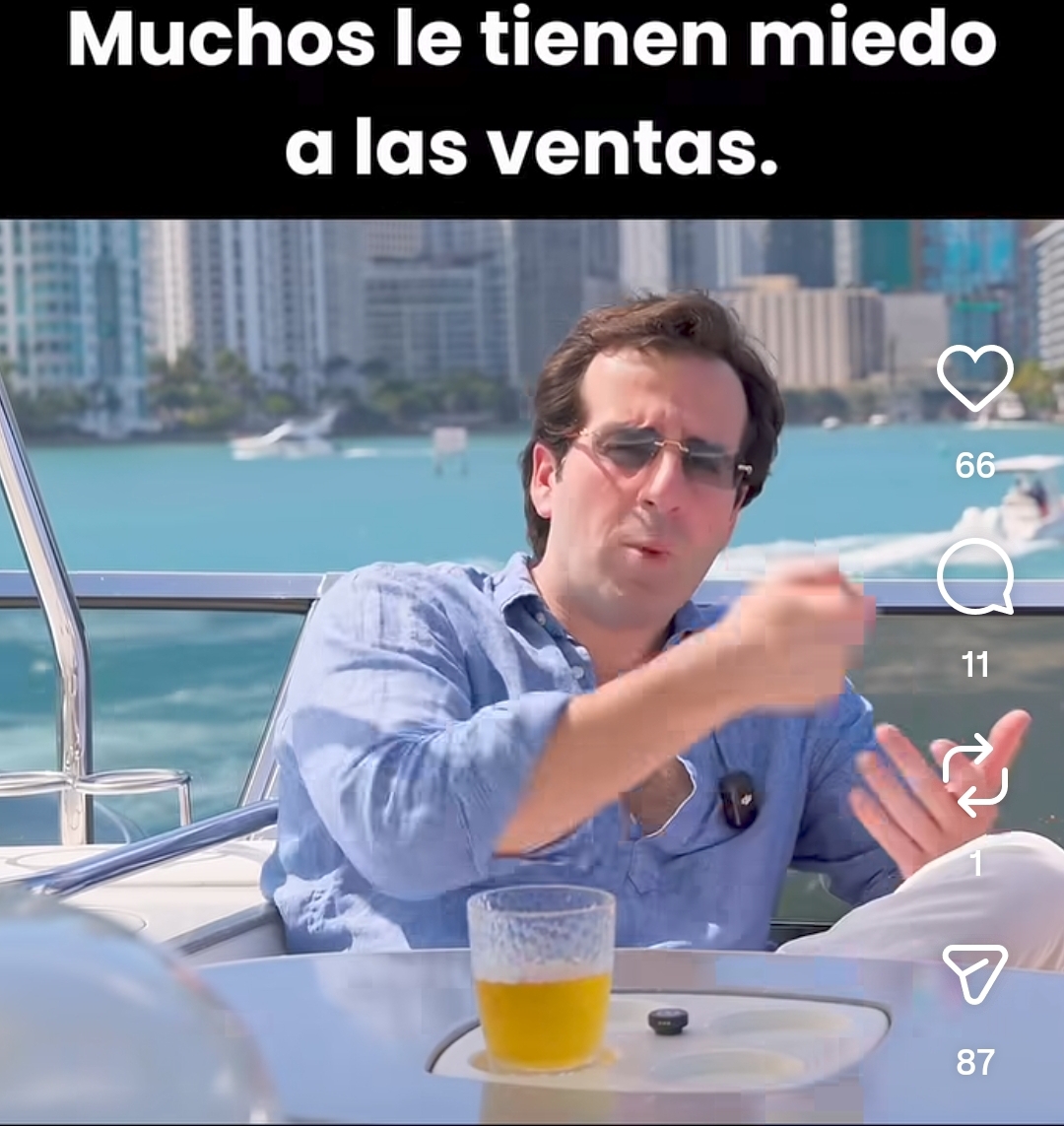Image resolution: width=1064 pixels, height=1126 pixels.
Task: Like this reel with the heart icon
Action: point(974,377)
